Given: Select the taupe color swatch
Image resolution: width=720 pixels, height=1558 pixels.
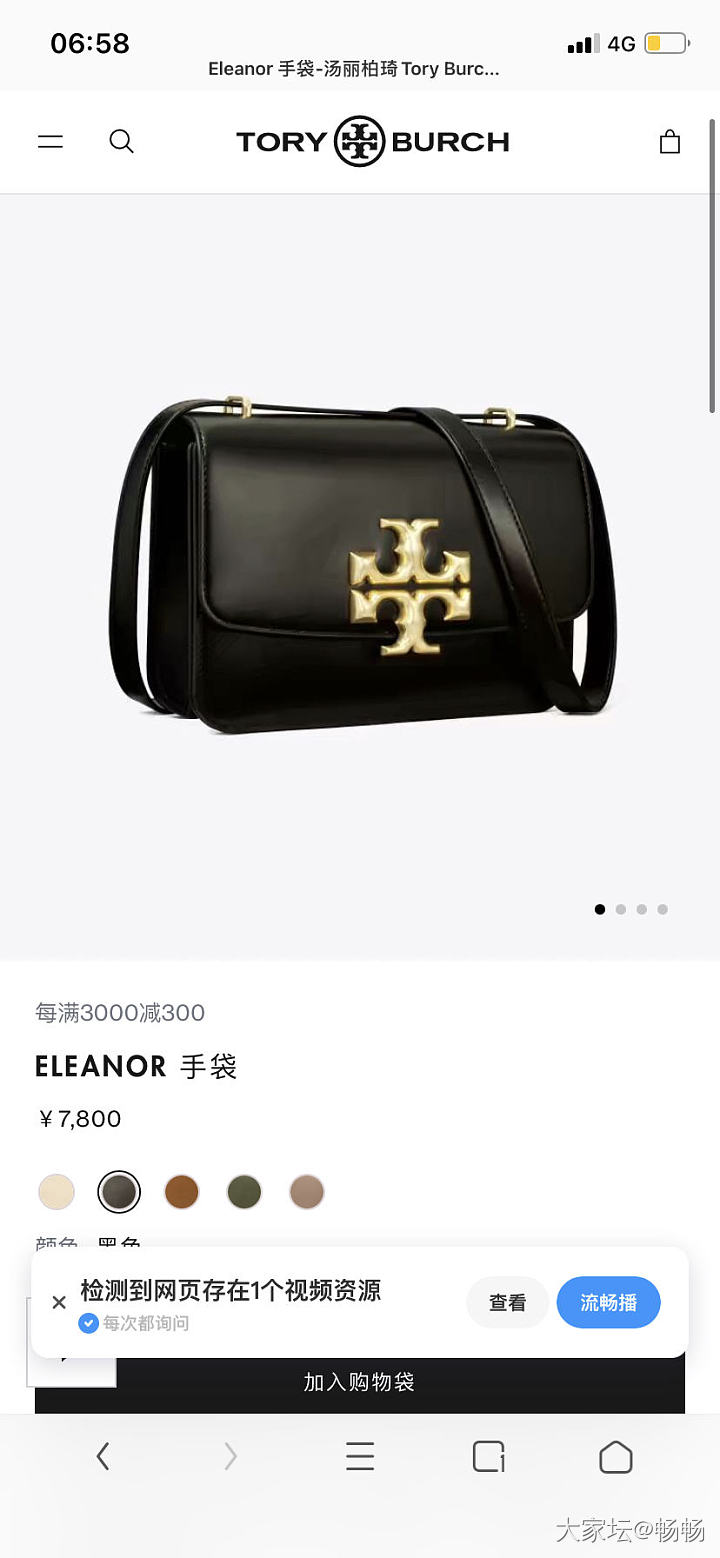Looking at the screenshot, I should tap(307, 1192).
